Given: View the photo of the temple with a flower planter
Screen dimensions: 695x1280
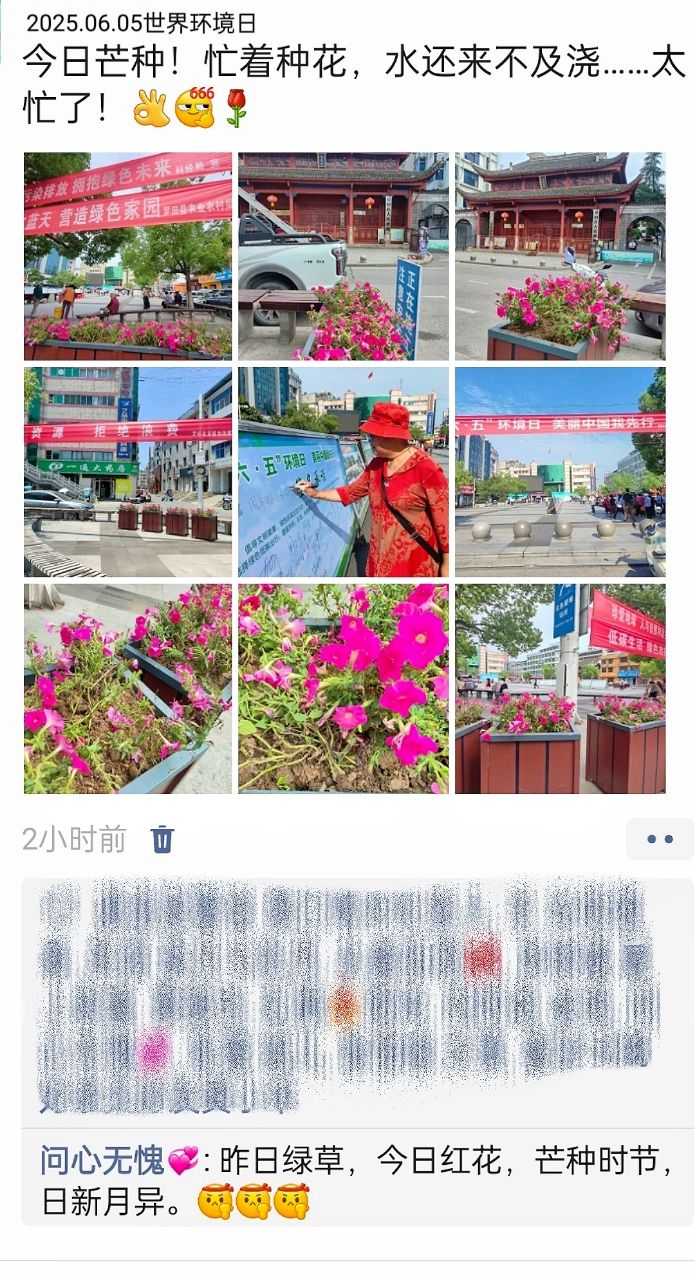Looking at the screenshot, I should coord(560,256).
